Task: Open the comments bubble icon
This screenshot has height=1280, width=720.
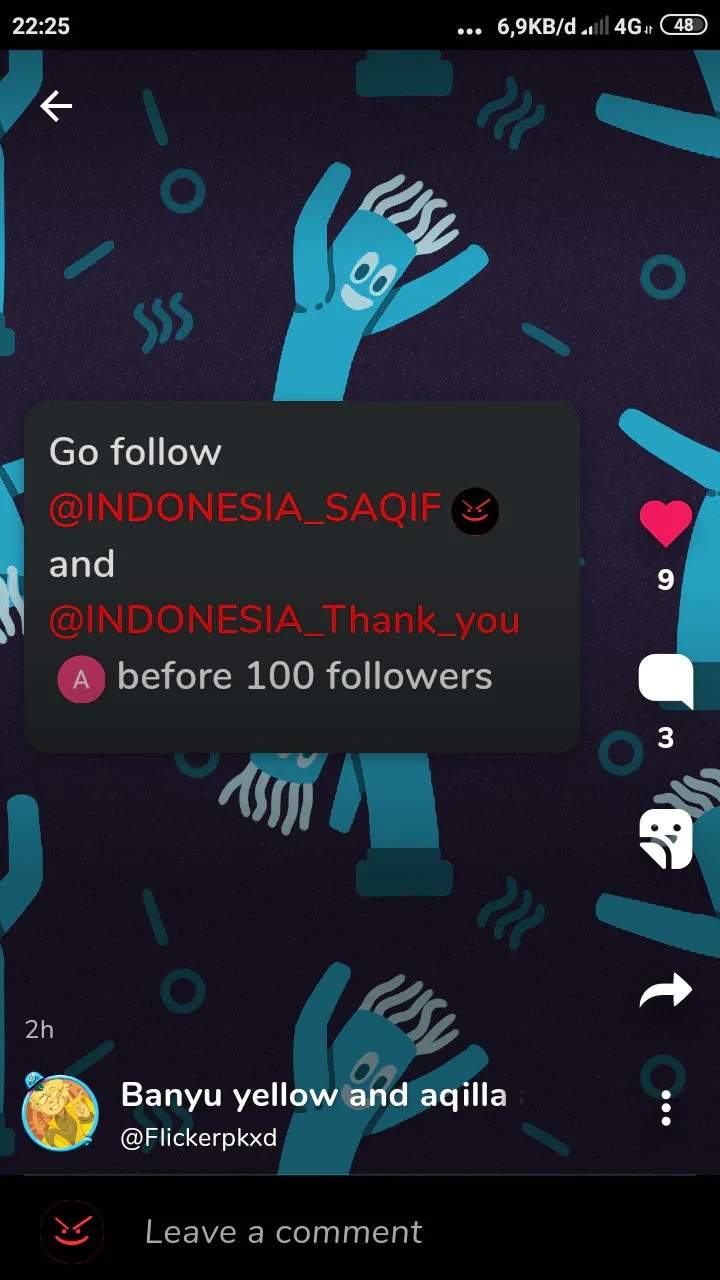Action: (x=666, y=682)
